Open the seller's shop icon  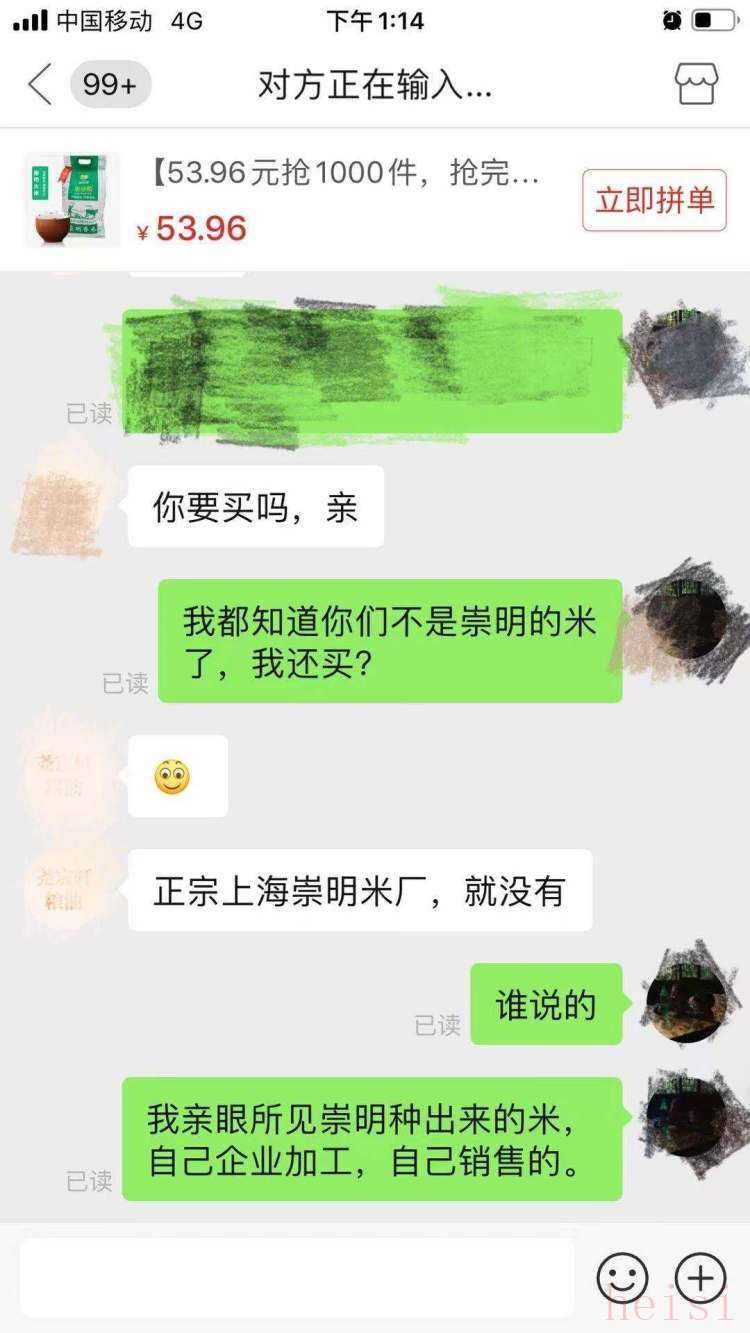[x=696, y=85]
